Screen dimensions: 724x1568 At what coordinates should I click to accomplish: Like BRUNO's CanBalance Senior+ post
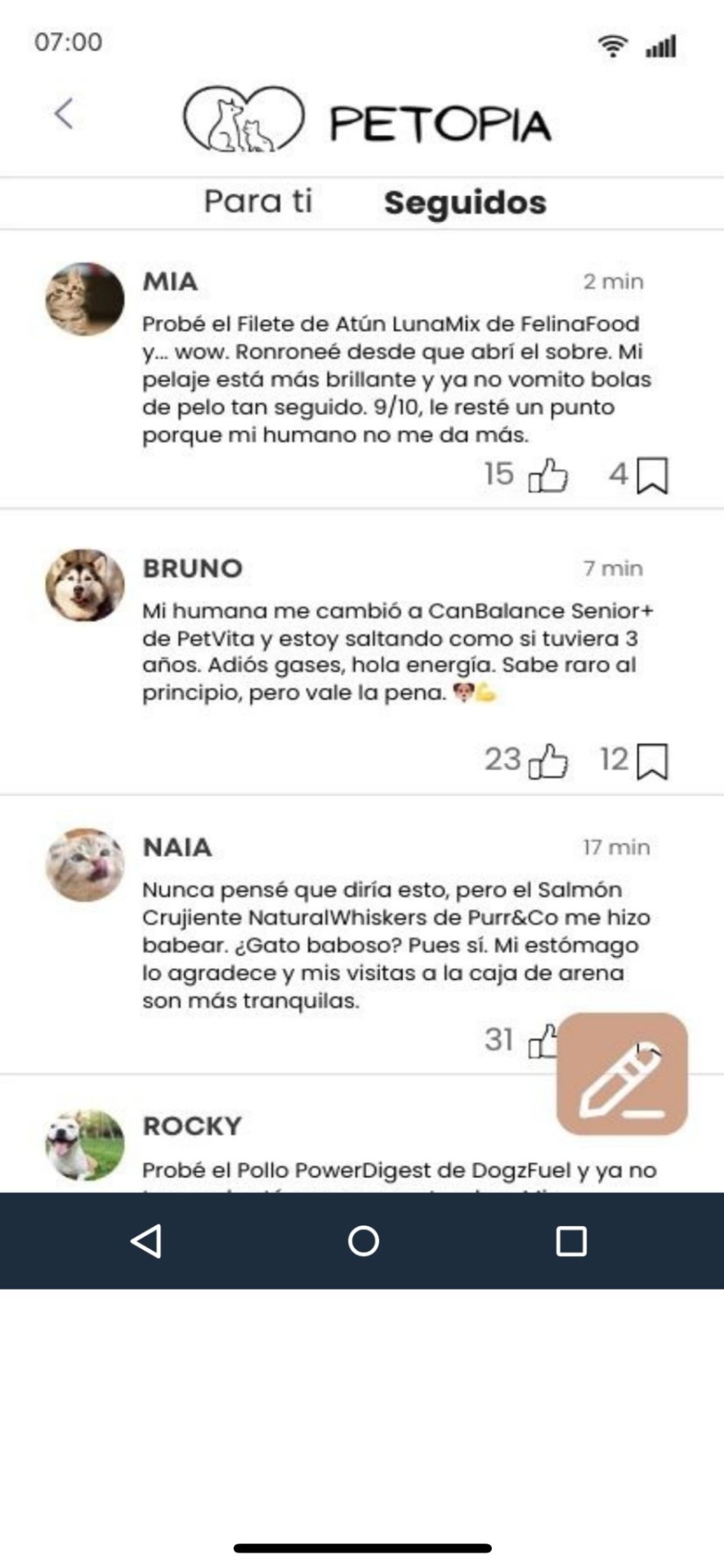pyautogui.click(x=547, y=761)
